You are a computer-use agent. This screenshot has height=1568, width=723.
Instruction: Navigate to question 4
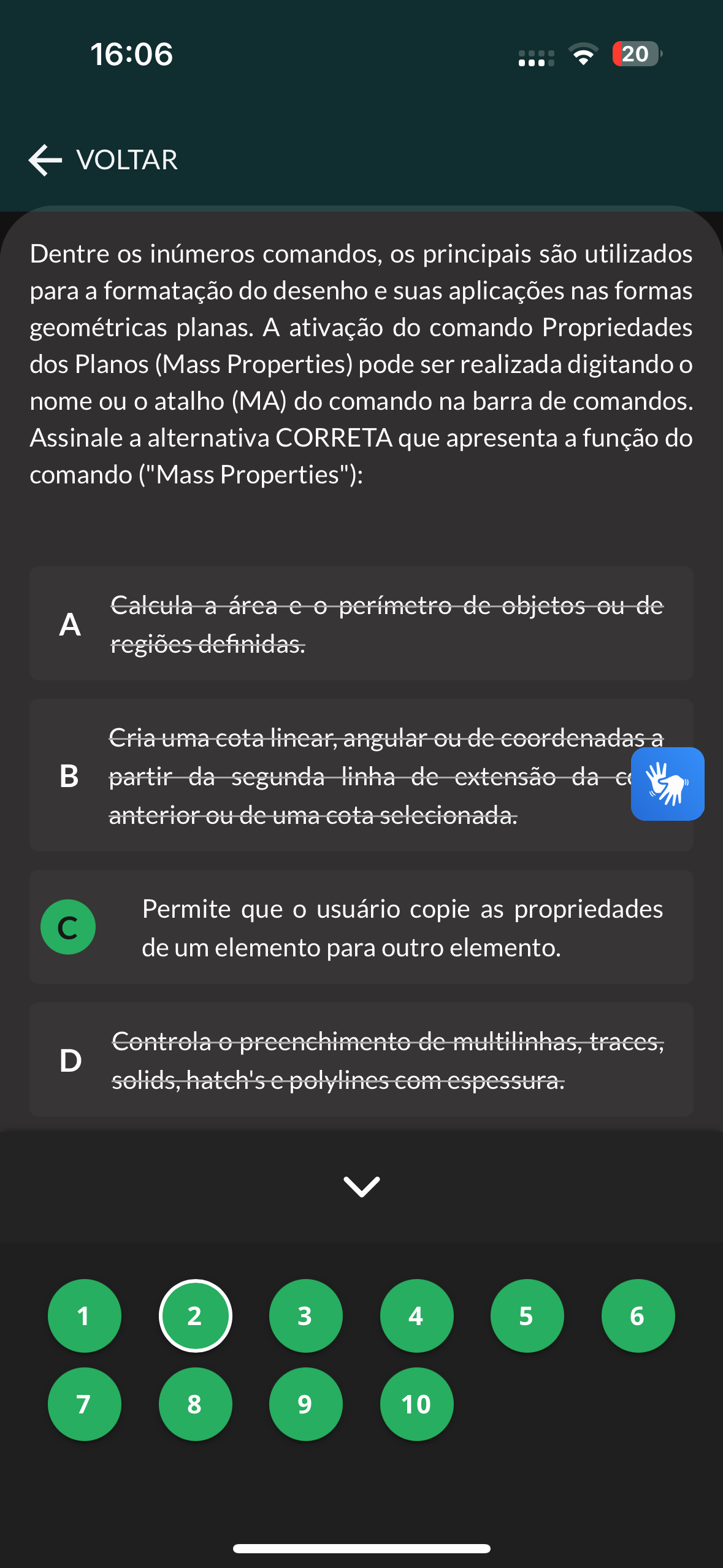click(416, 1315)
